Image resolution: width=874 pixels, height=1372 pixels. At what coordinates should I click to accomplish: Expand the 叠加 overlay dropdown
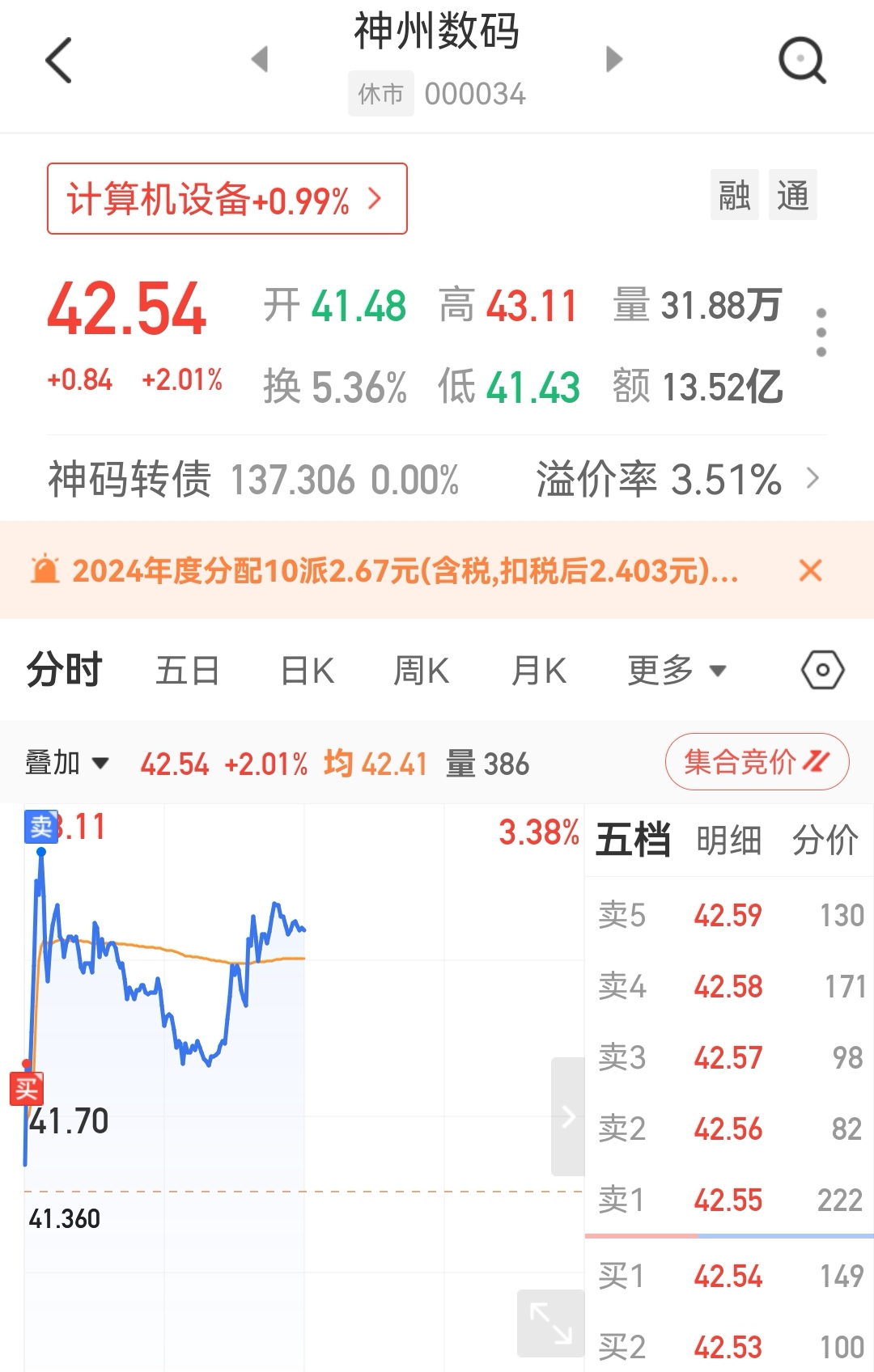(x=66, y=763)
